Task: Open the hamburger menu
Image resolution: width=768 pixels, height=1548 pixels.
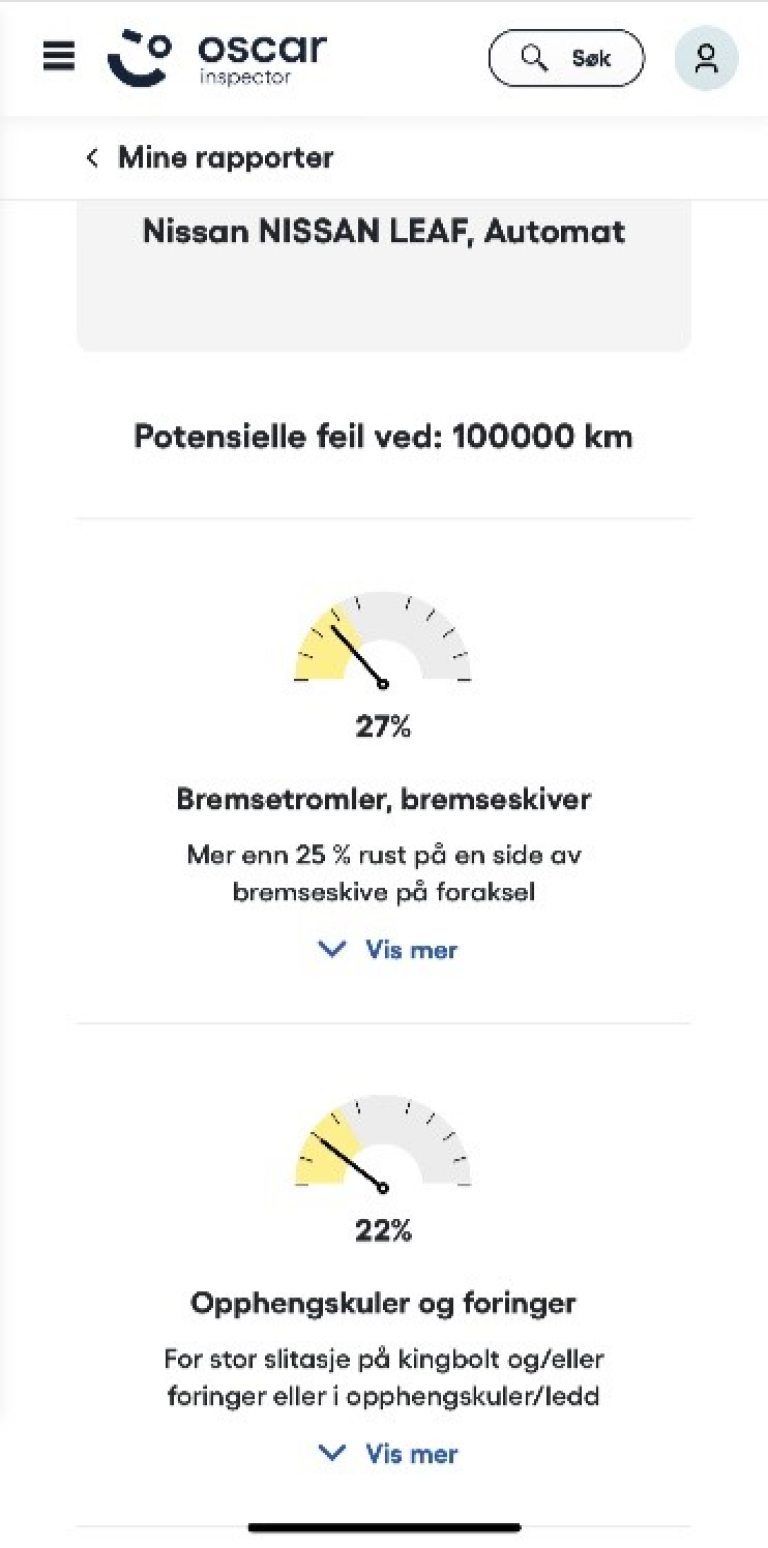Action: 59,58
